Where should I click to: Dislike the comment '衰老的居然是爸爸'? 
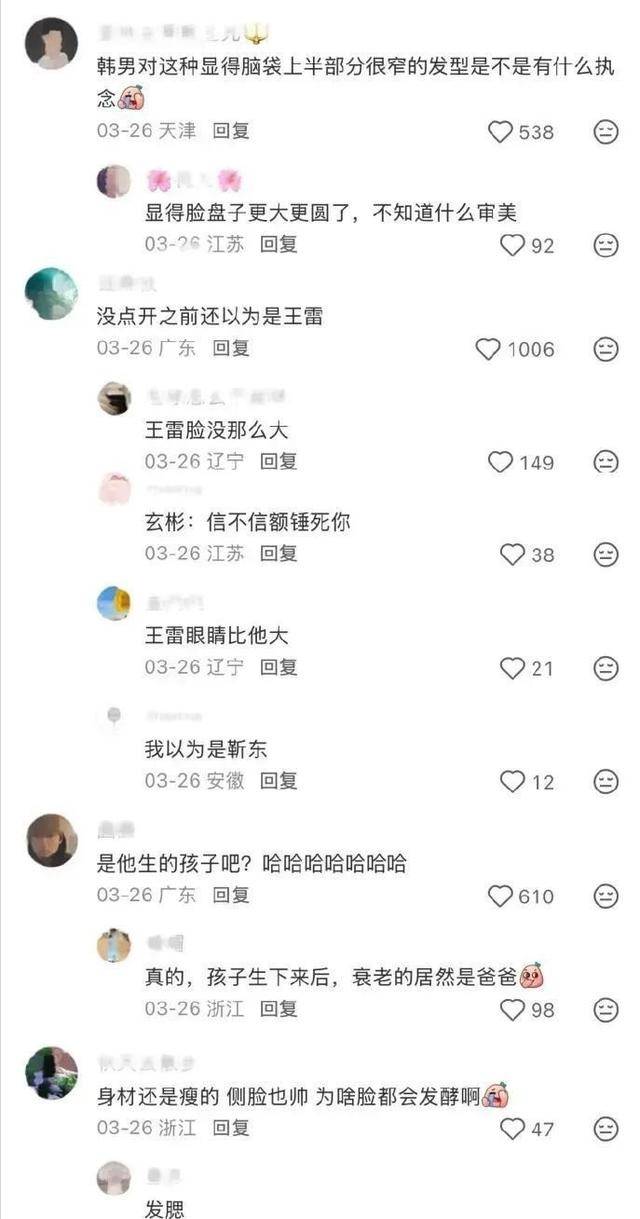coord(606,1010)
